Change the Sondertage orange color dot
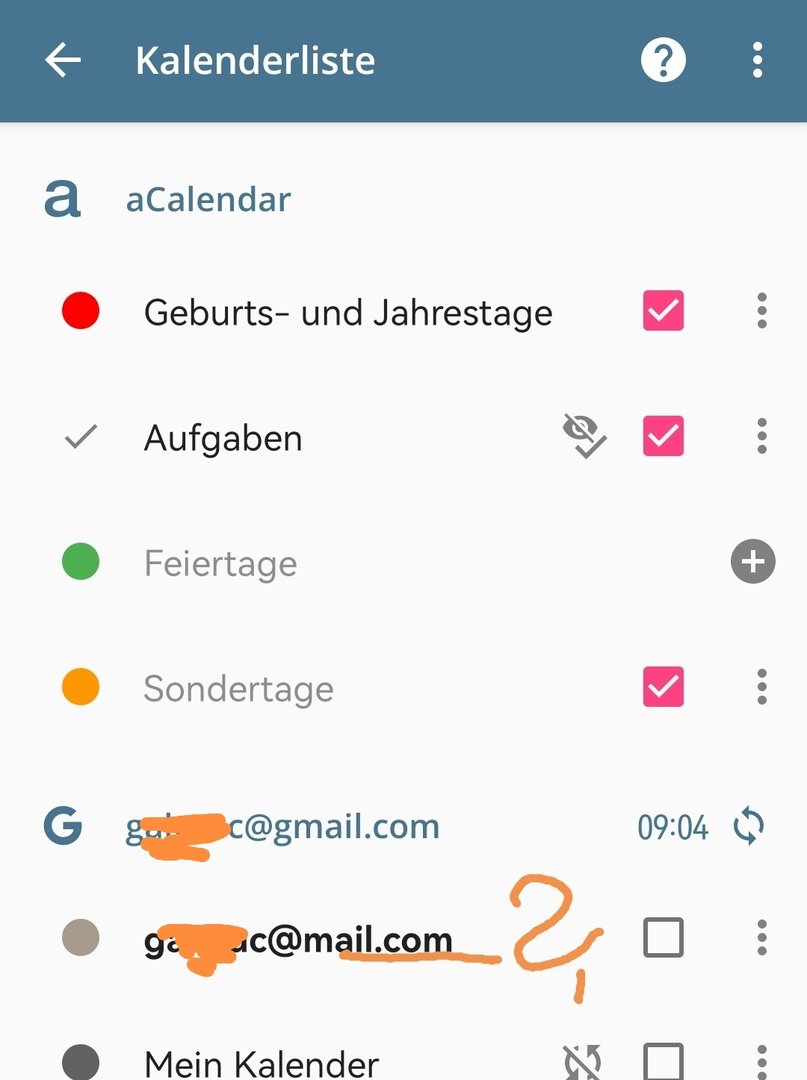The image size is (807, 1080). point(80,687)
